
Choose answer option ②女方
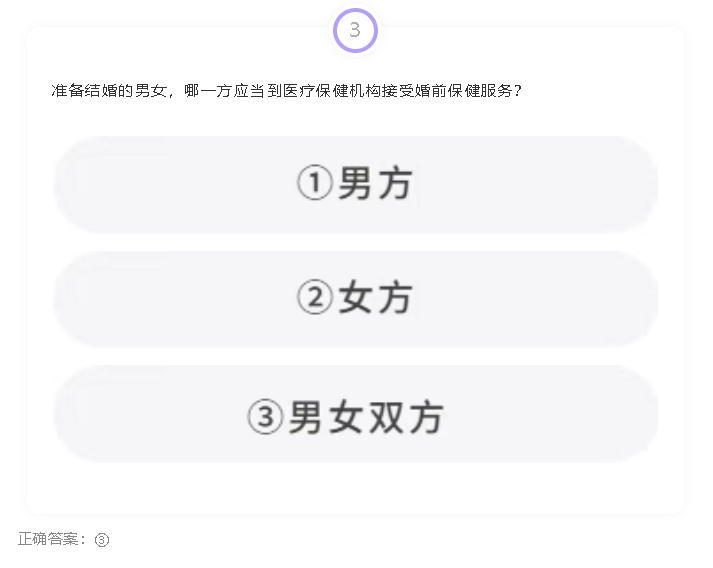point(355,298)
